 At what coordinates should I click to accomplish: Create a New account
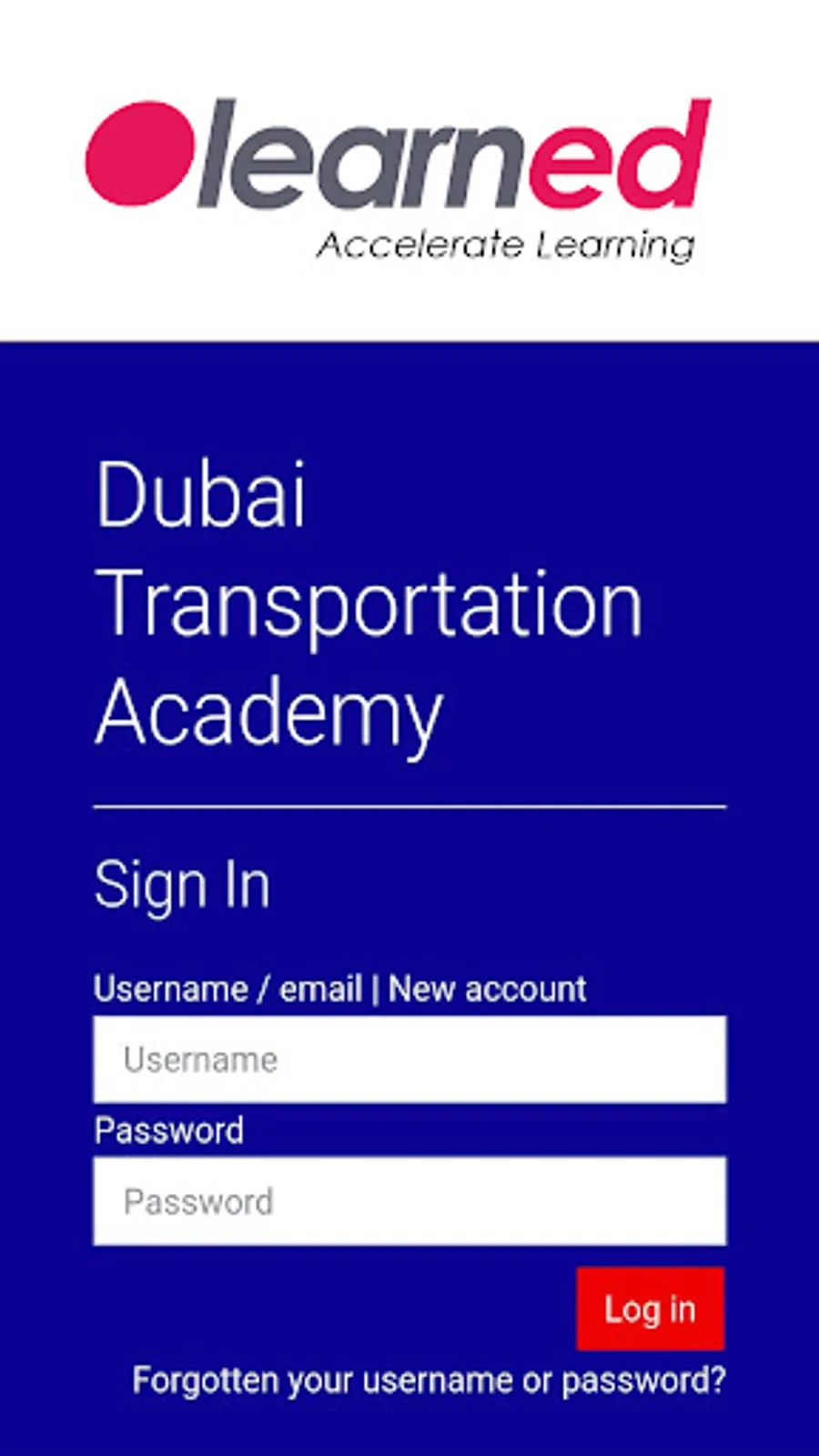point(487,989)
